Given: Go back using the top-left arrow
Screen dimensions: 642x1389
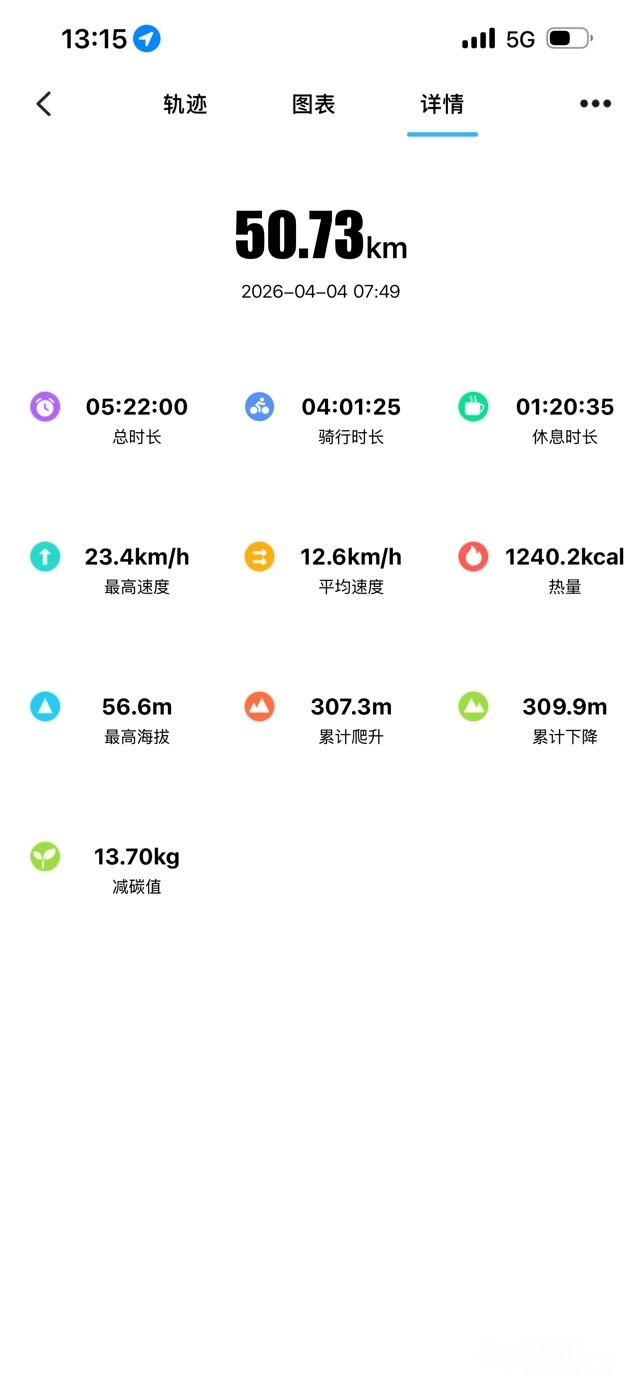Looking at the screenshot, I should pos(43,104).
